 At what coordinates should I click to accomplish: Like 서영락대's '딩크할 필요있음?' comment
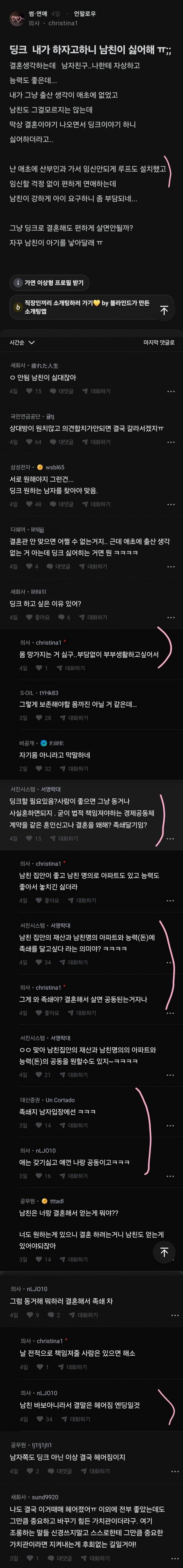coord(33,838)
